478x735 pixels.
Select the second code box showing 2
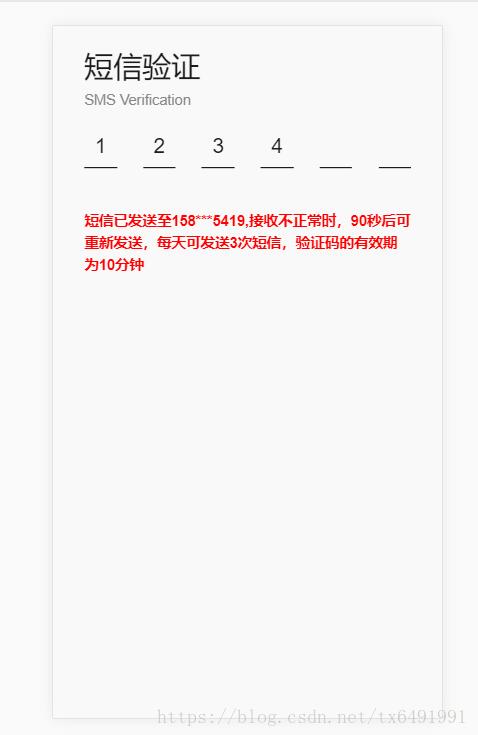click(159, 148)
